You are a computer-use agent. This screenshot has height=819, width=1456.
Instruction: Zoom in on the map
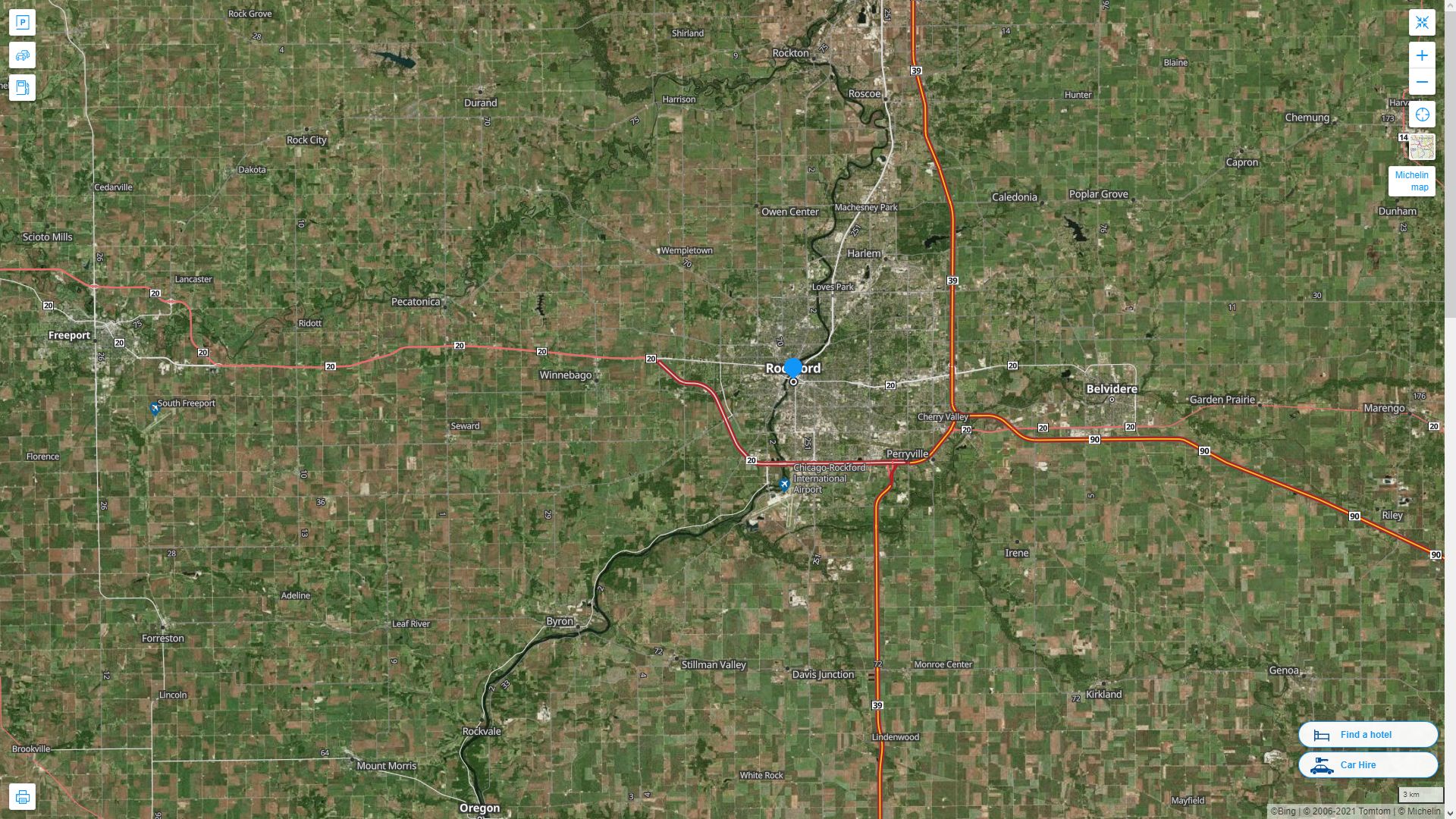1422,55
